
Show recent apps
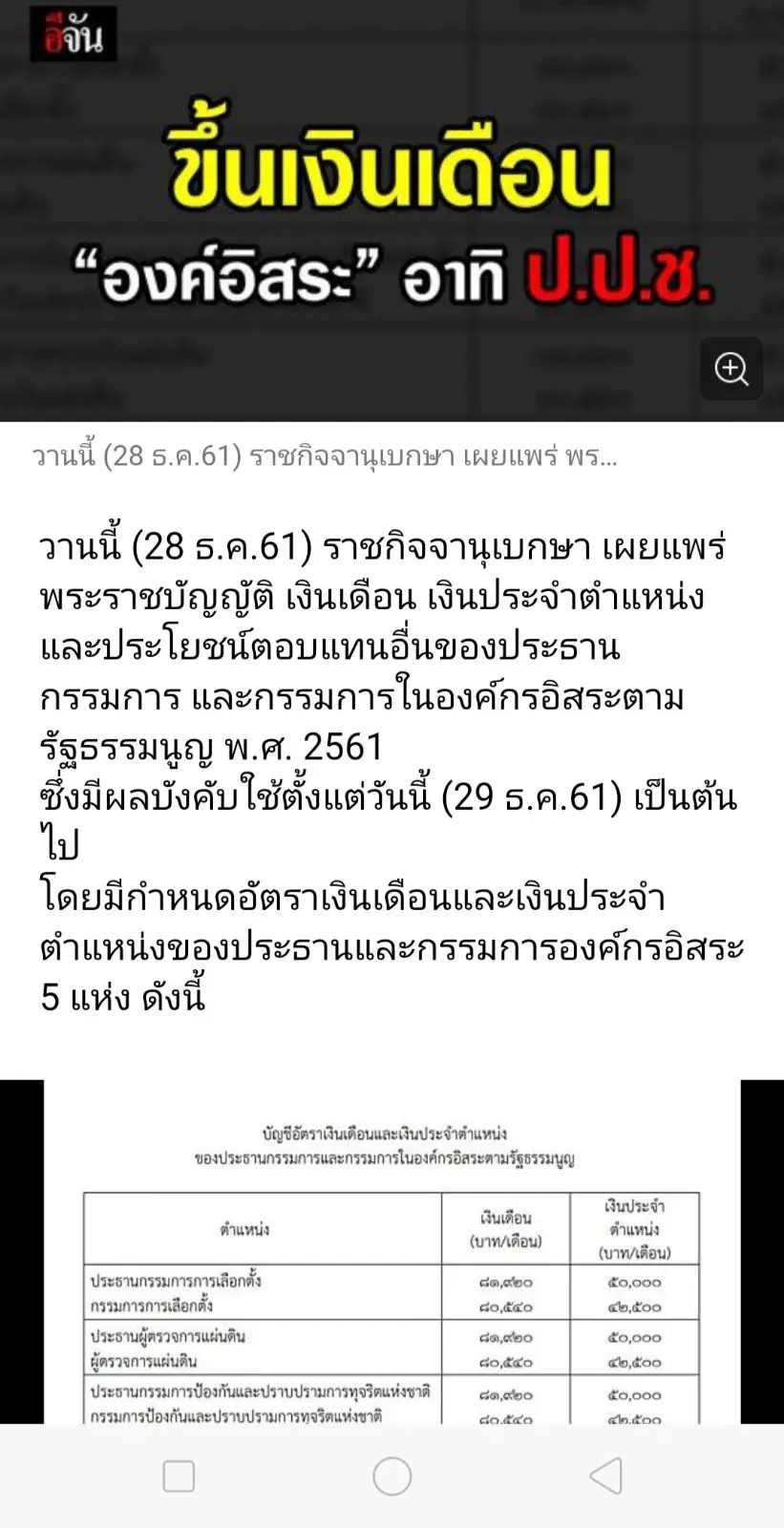point(179,1476)
